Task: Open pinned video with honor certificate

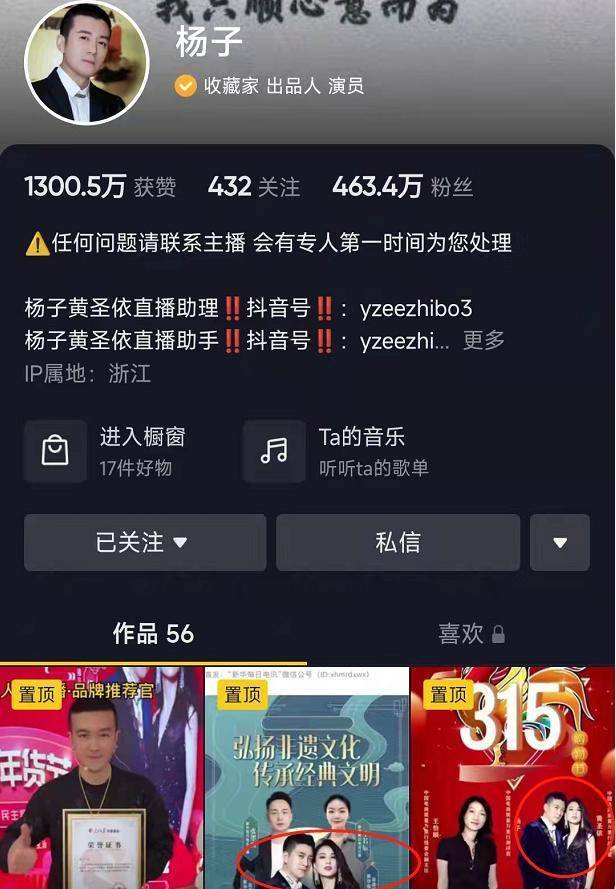Action: 100,780
